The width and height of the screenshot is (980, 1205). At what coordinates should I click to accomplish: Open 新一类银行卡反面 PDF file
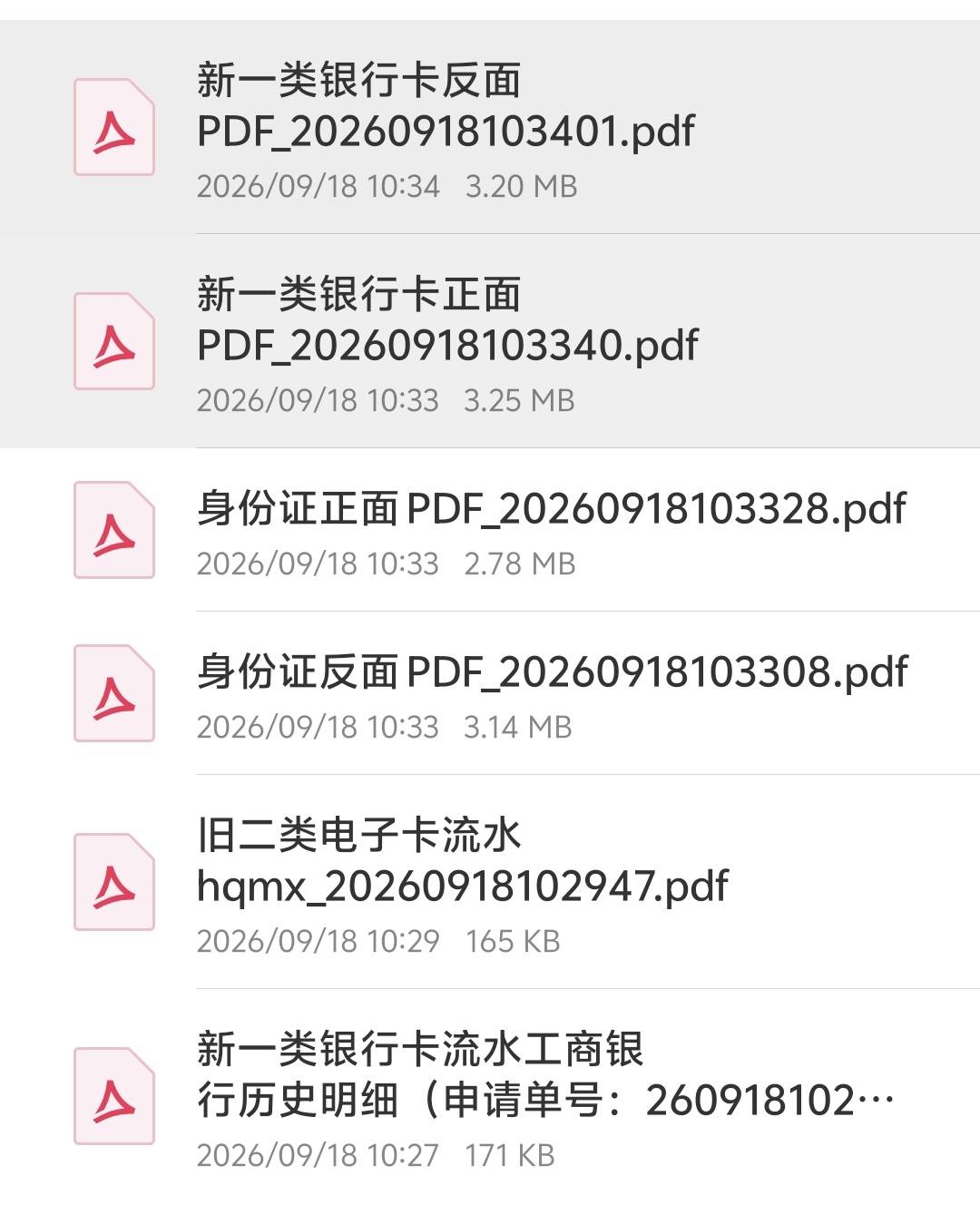pyautogui.click(x=490, y=127)
